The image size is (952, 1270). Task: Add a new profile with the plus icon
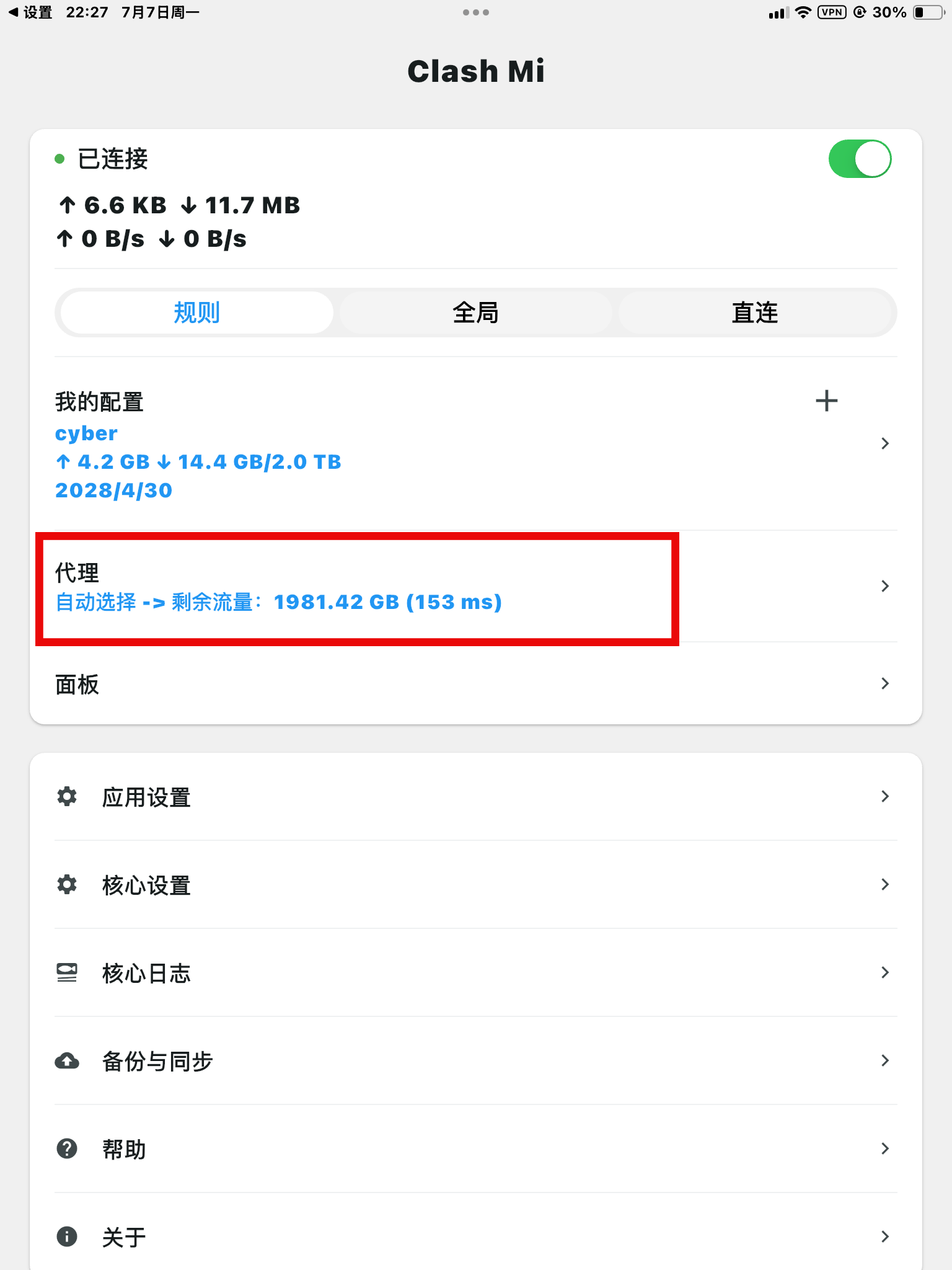pos(826,401)
